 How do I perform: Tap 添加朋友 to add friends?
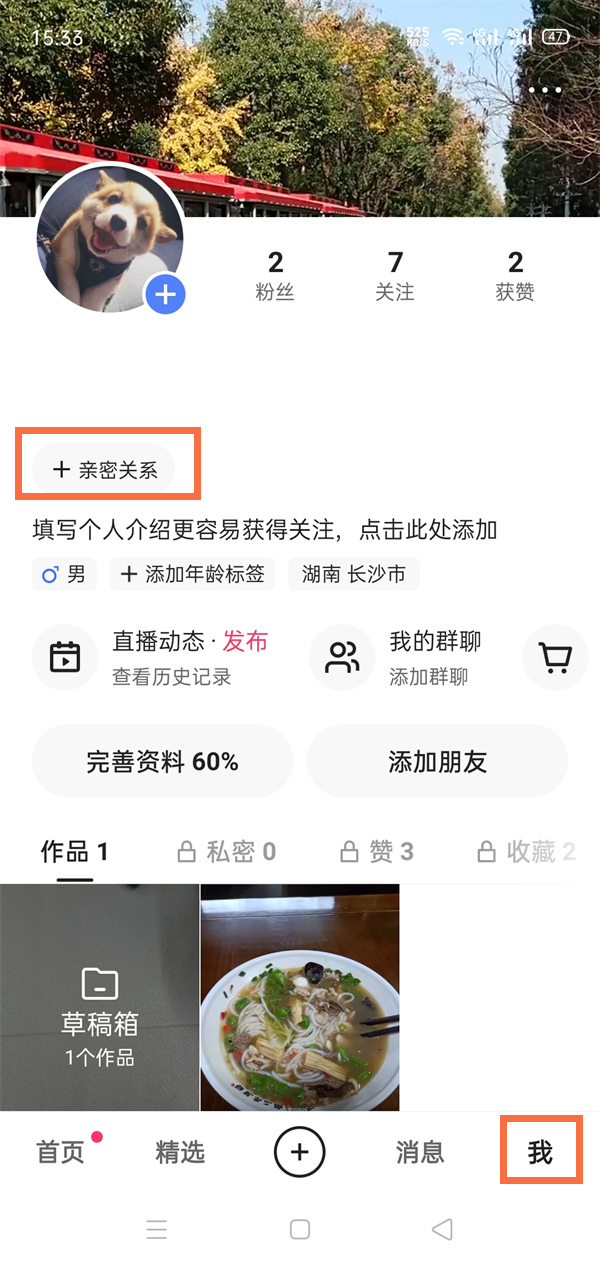point(437,761)
